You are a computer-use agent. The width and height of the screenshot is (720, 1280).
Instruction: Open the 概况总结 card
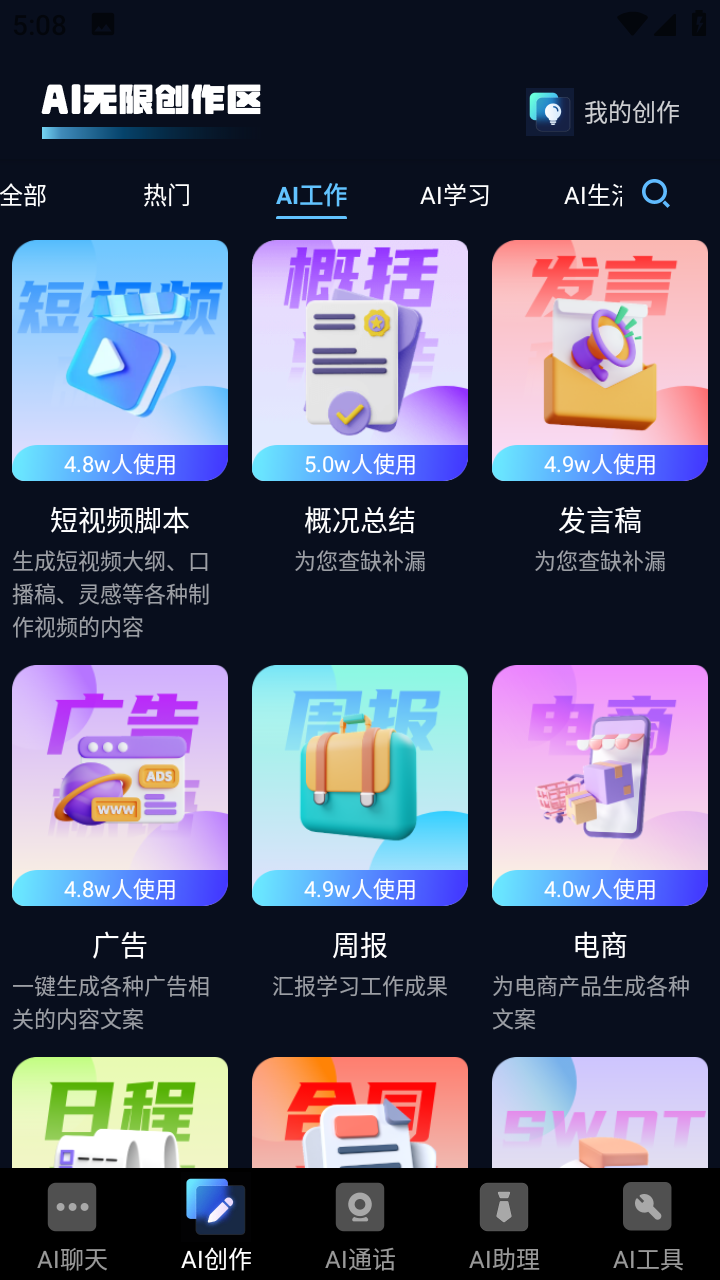coord(360,360)
